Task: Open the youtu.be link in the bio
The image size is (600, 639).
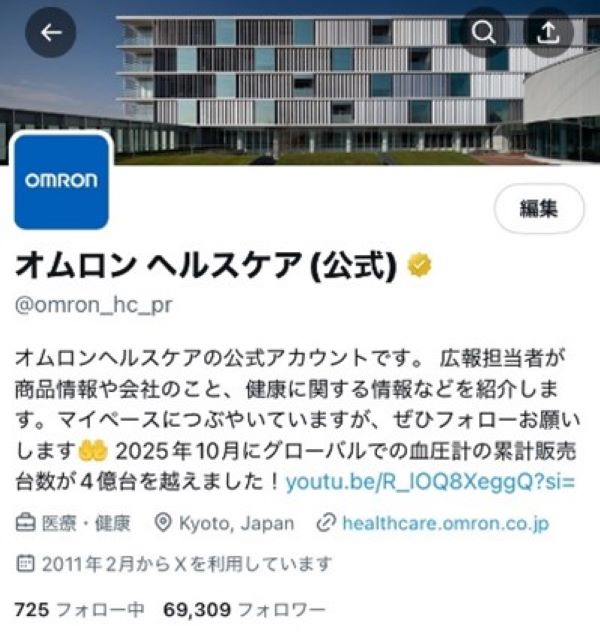Action: point(430,482)
